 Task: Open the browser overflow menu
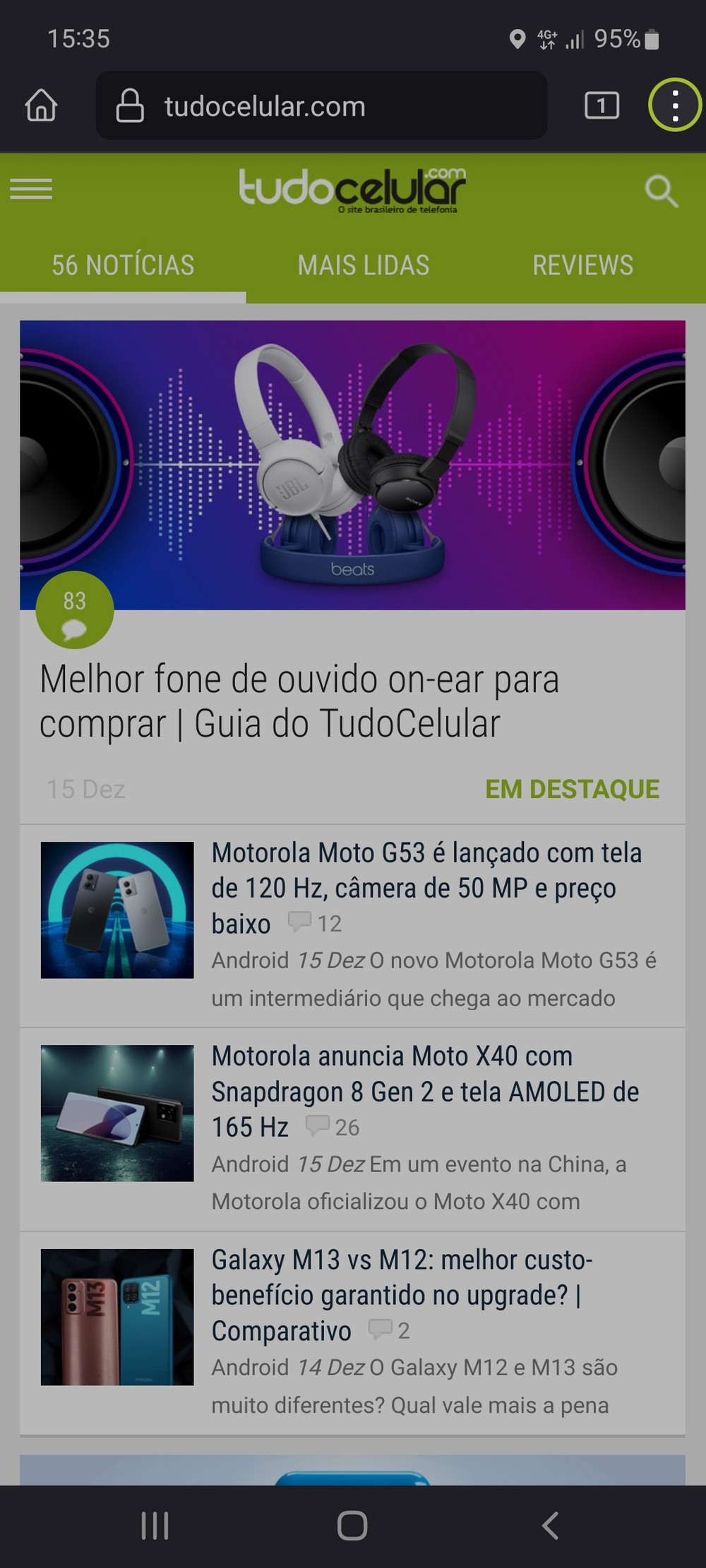(675, 106)
